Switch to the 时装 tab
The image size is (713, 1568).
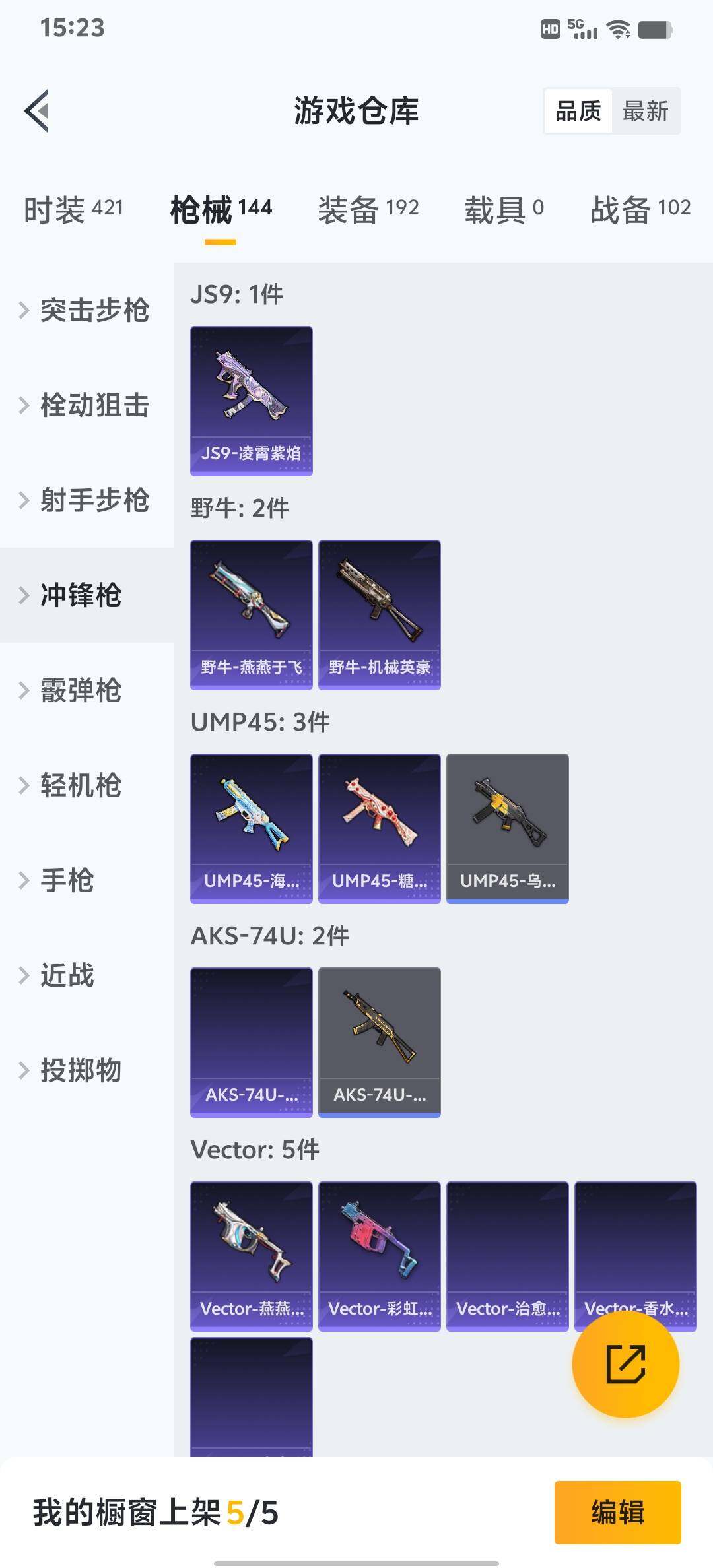coord(73,210)
